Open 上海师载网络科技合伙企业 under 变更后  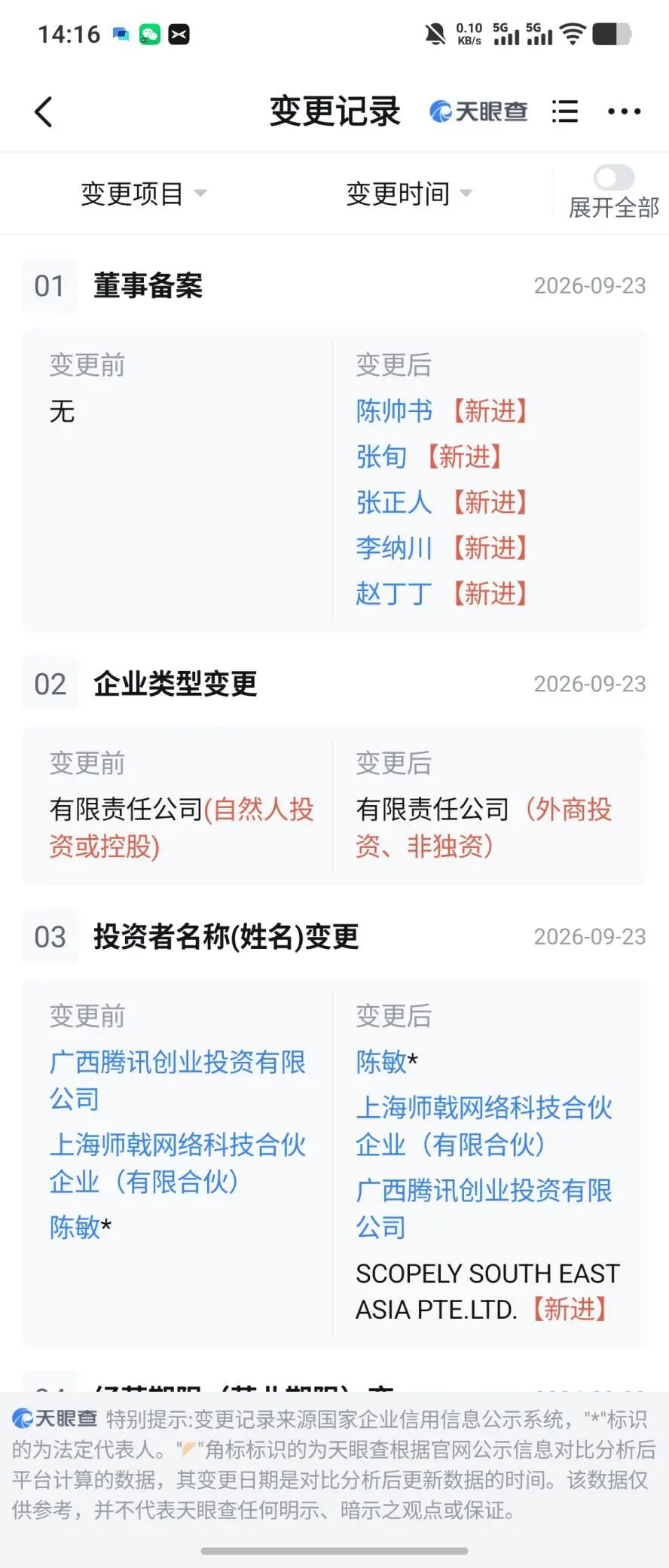point(484,1126)
